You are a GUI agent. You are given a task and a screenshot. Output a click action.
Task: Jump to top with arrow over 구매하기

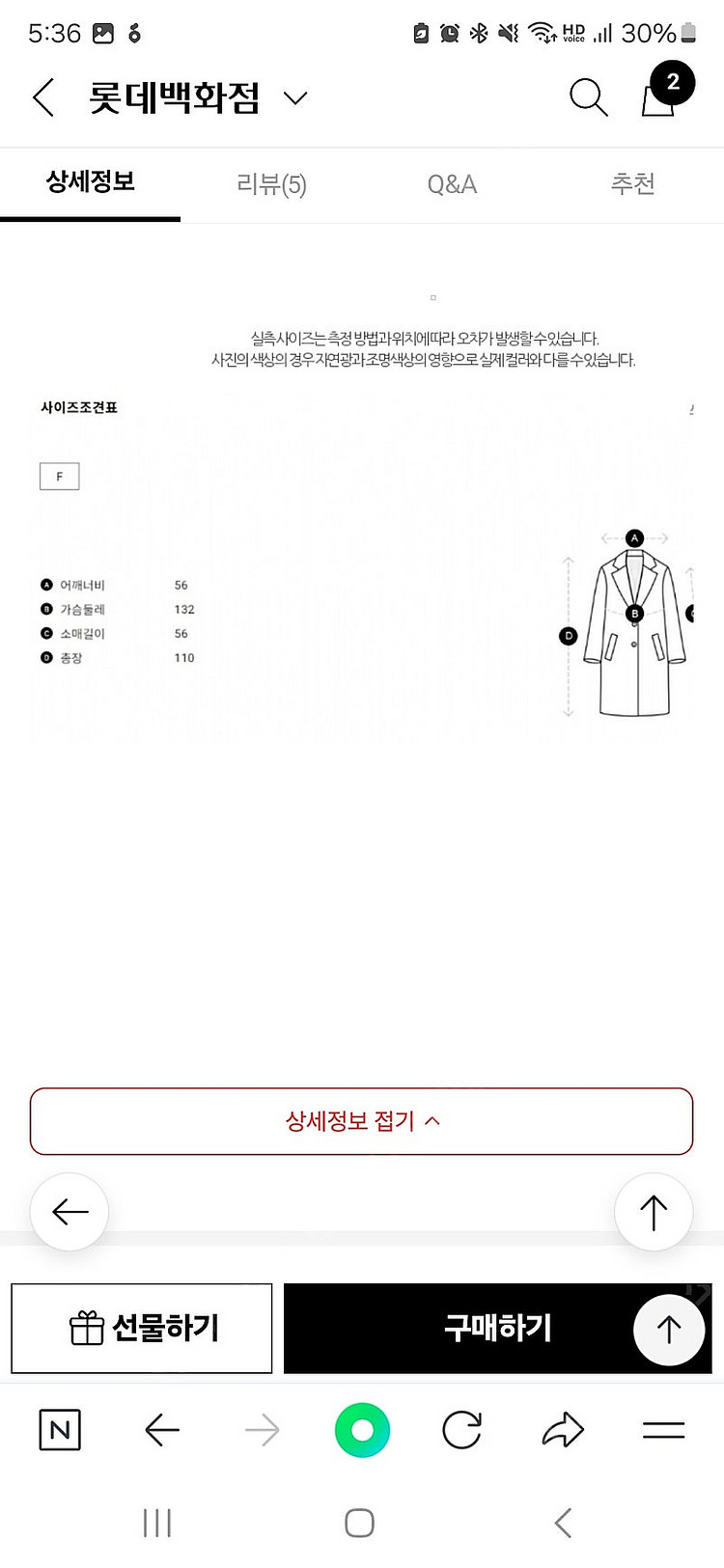point(668,1330)
